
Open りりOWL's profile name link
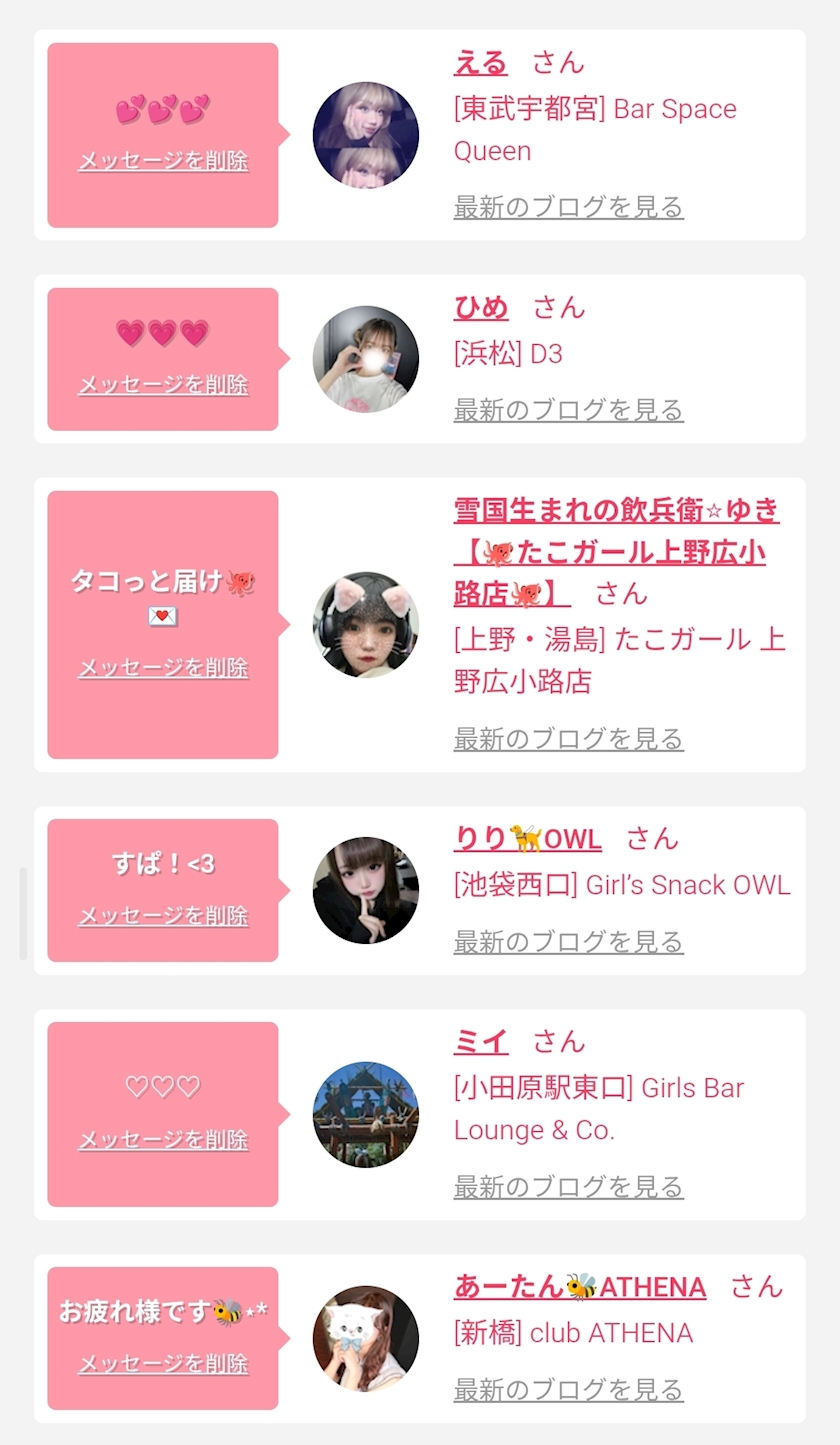pyautogui.click(x=527, y=838)
